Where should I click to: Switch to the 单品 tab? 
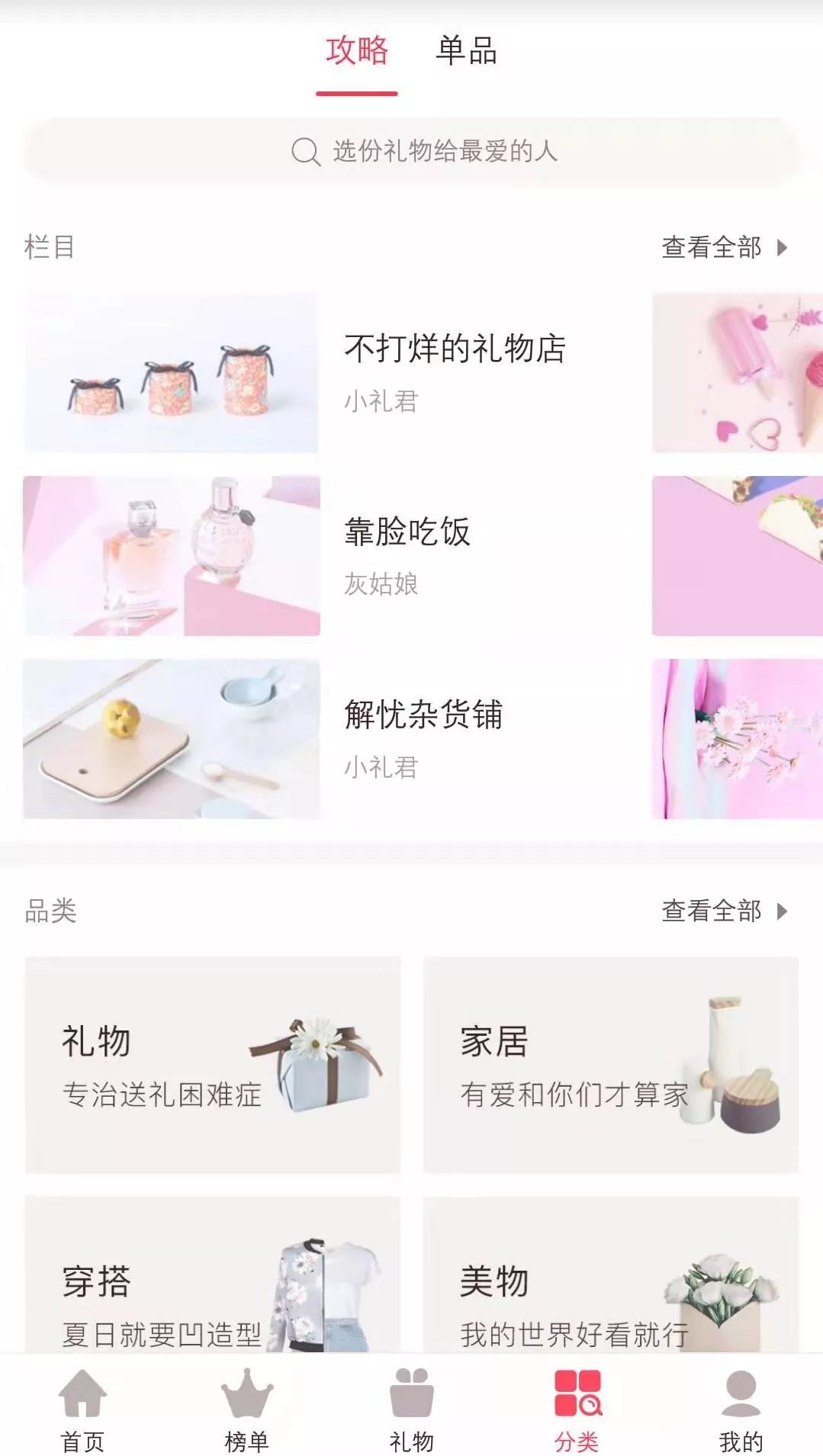[465, 53]
